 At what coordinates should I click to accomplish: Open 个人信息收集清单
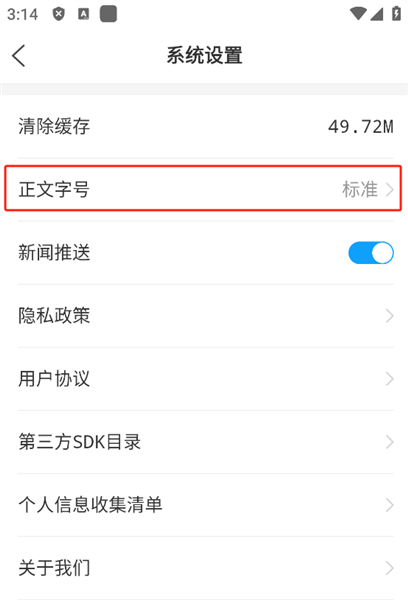[x=204, y=505]
